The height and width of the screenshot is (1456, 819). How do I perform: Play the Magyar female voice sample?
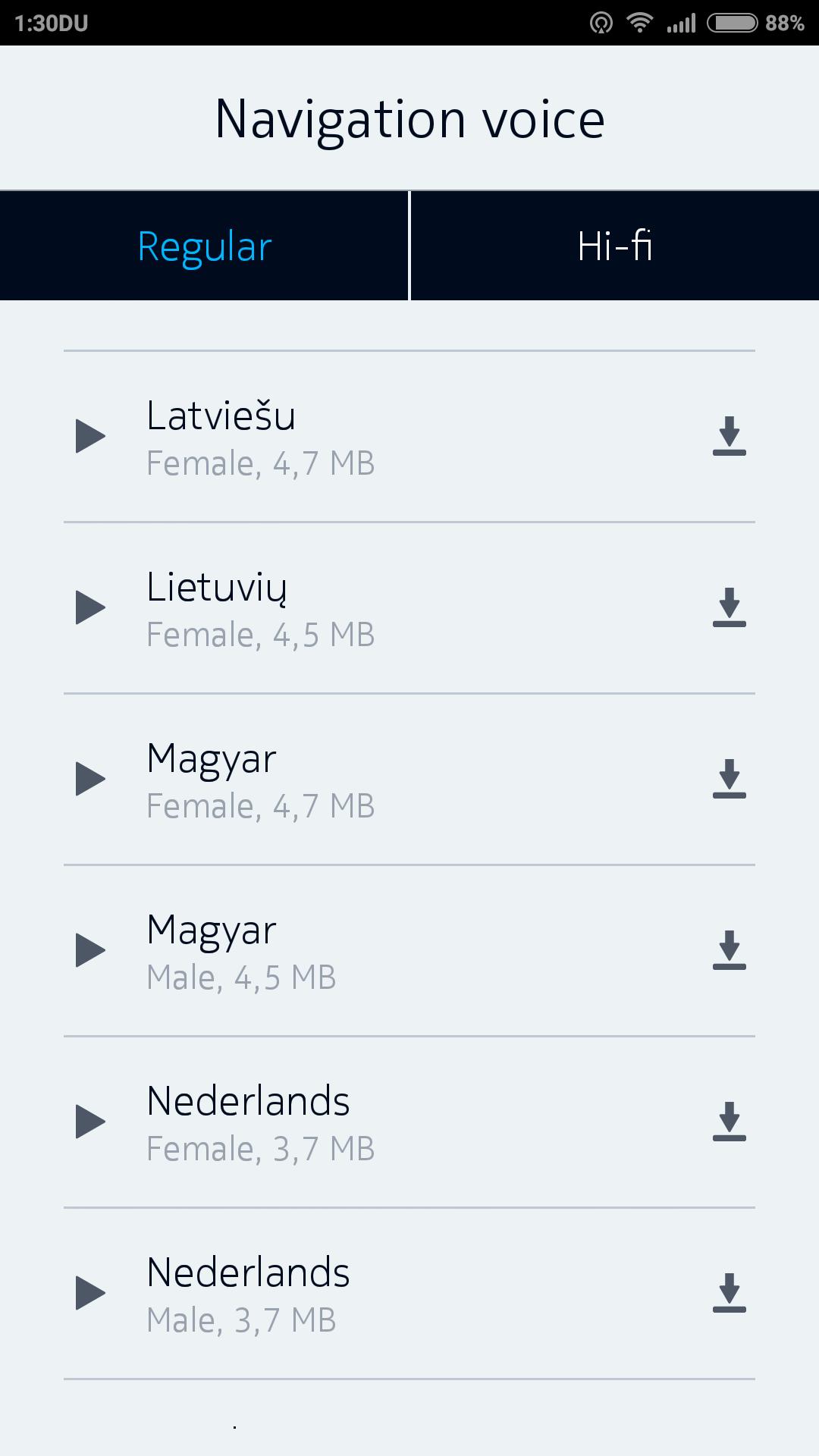point(90,779)
